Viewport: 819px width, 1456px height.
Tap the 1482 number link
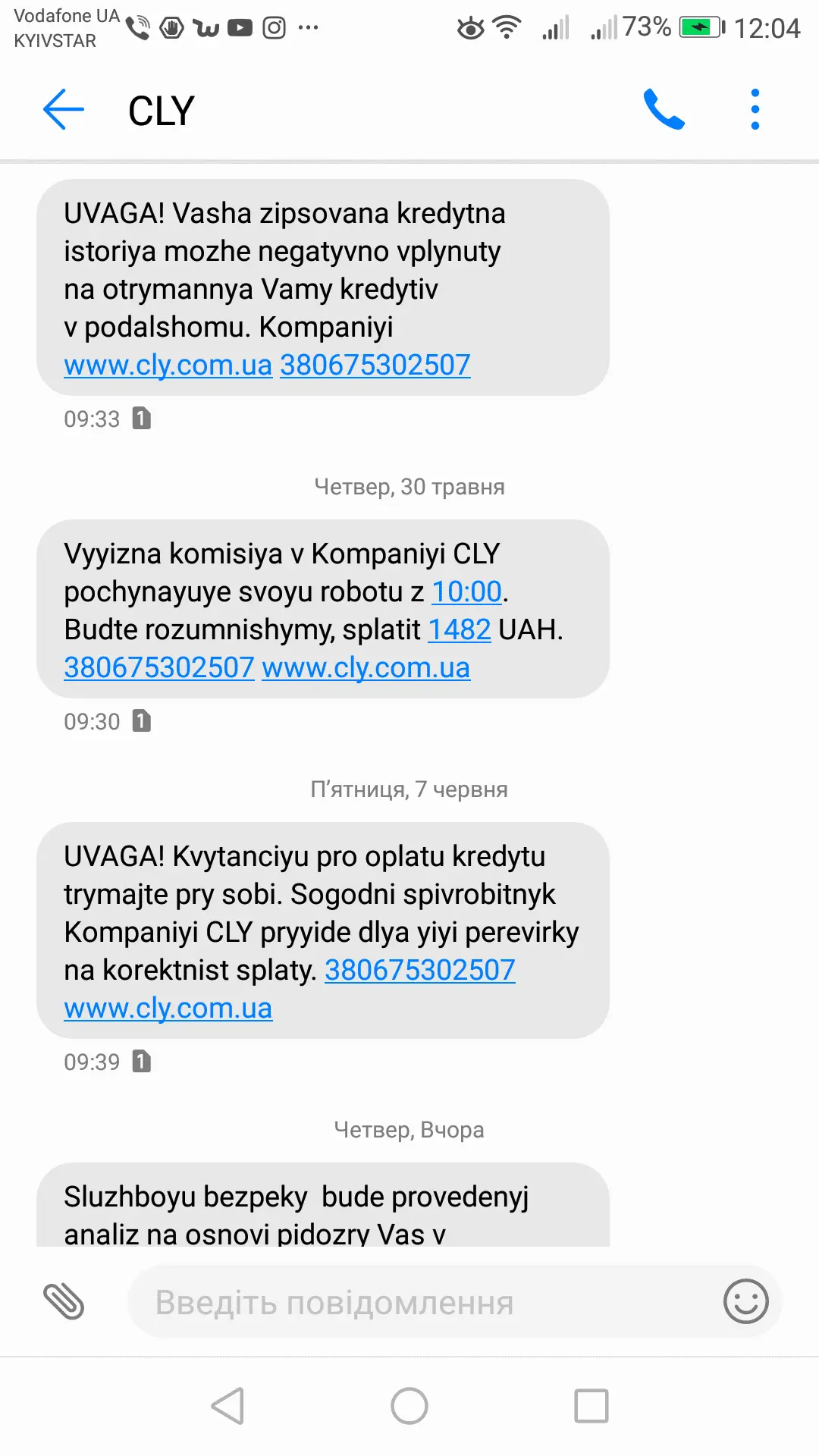coord(460,629)
